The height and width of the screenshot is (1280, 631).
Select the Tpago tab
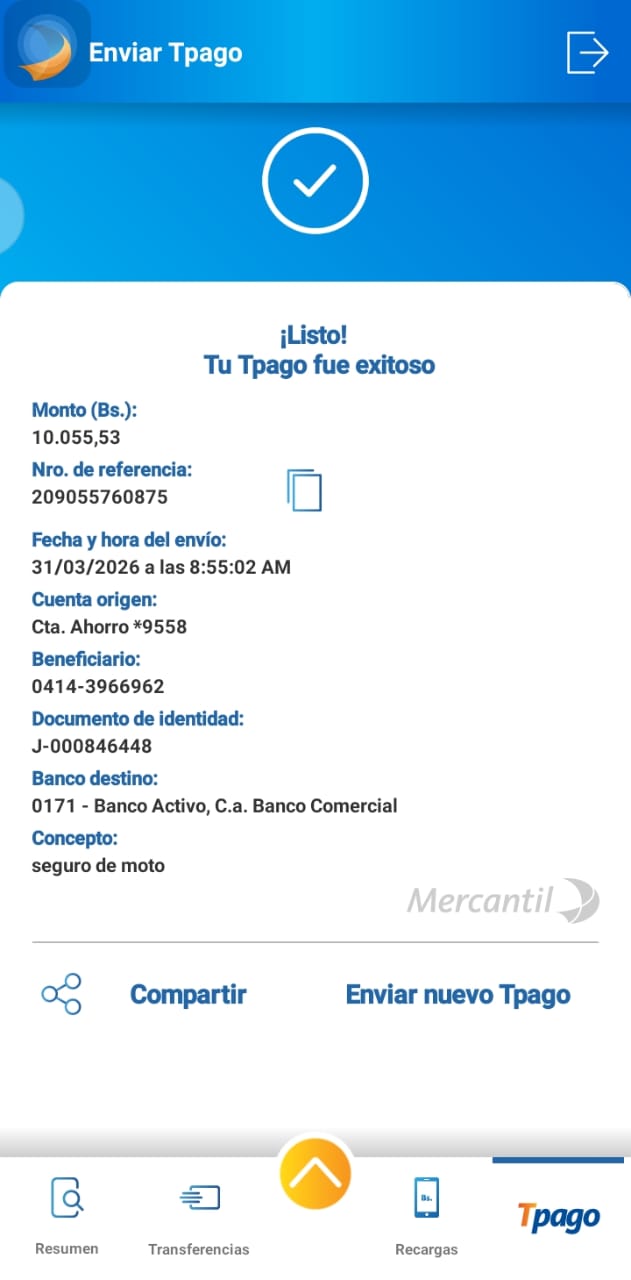click(558, 1216)
